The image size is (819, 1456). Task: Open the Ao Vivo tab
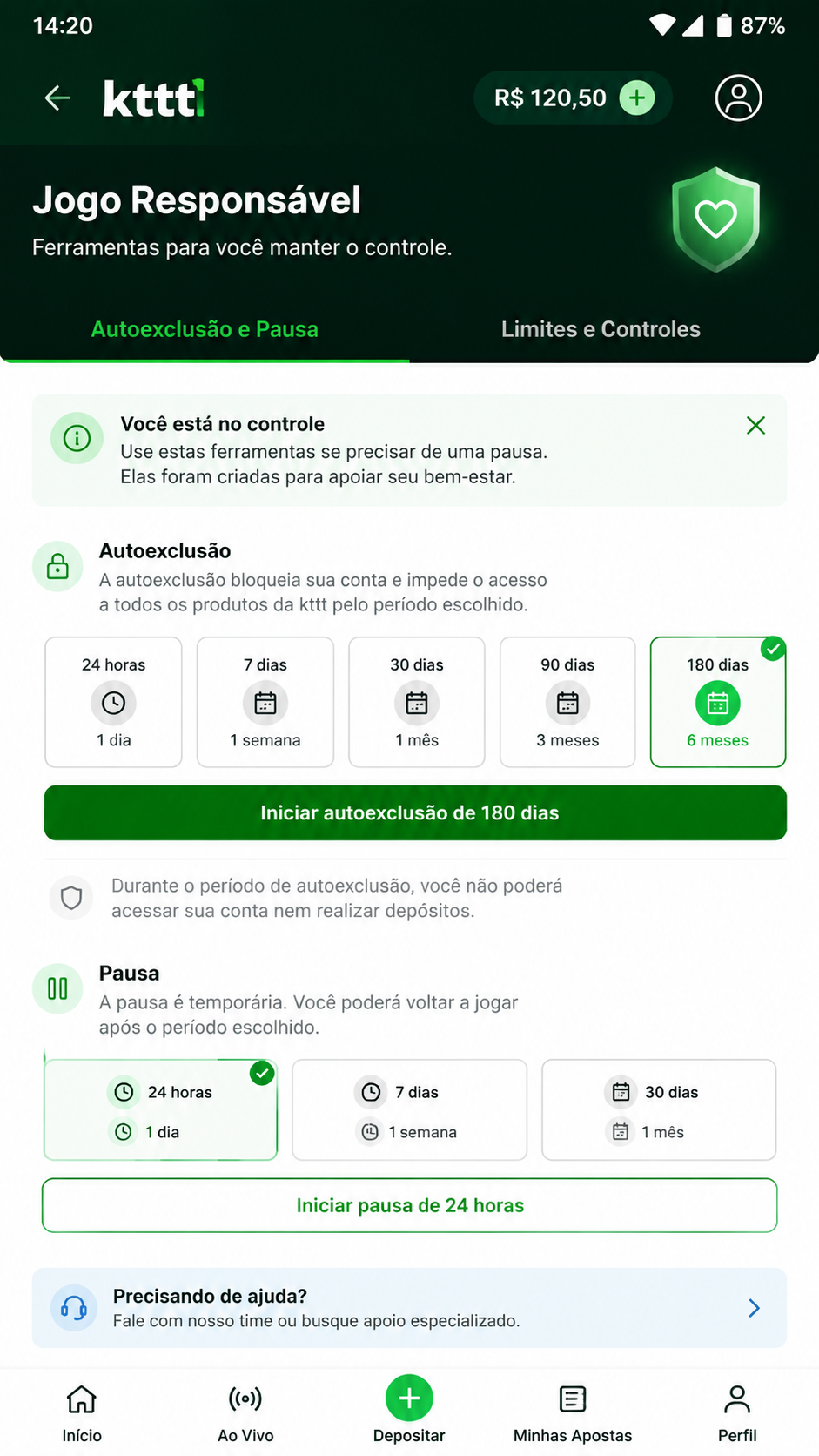tap(245, 1412)
